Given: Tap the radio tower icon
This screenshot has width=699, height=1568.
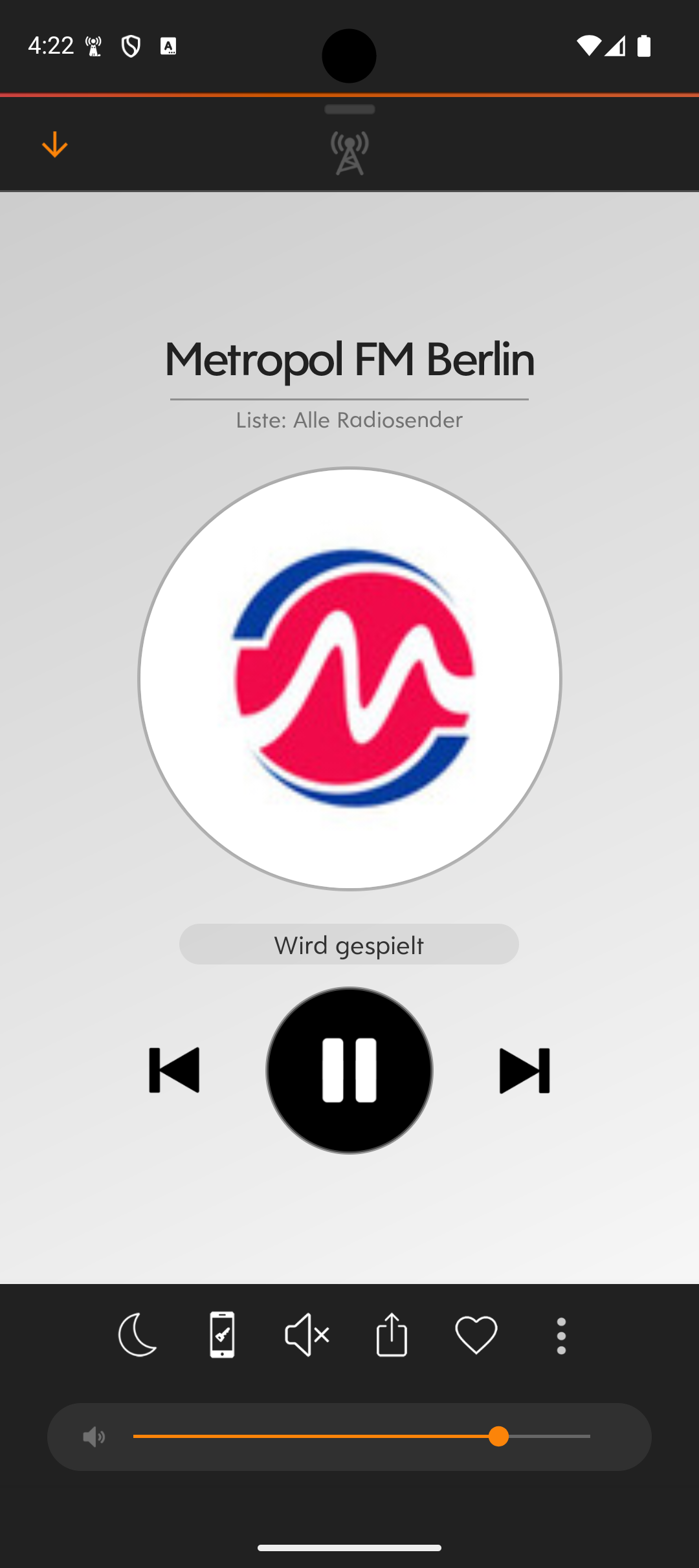Looking at the screenshot, I should click(x=349, y=153).
